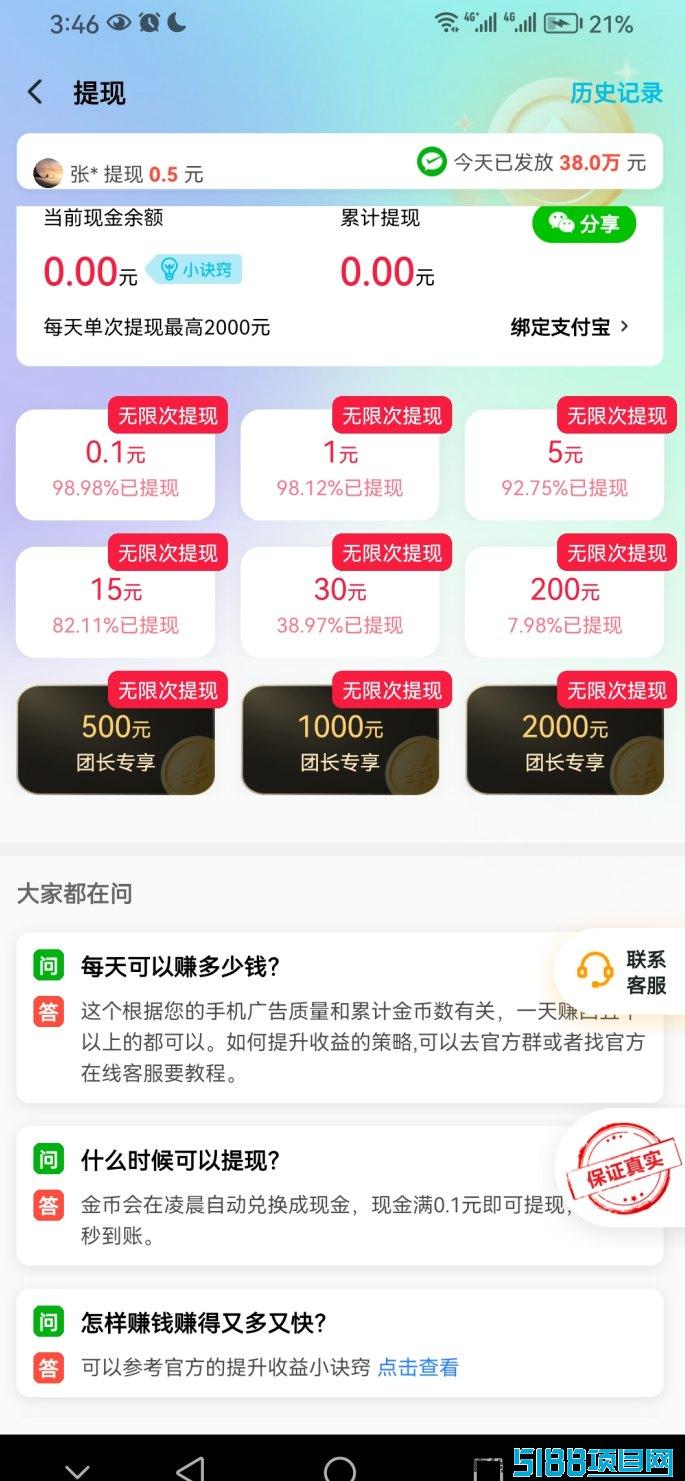685x1481 pixels.
Task: Choose the 15元 withdrawal option
Action: tap(116, 602)
